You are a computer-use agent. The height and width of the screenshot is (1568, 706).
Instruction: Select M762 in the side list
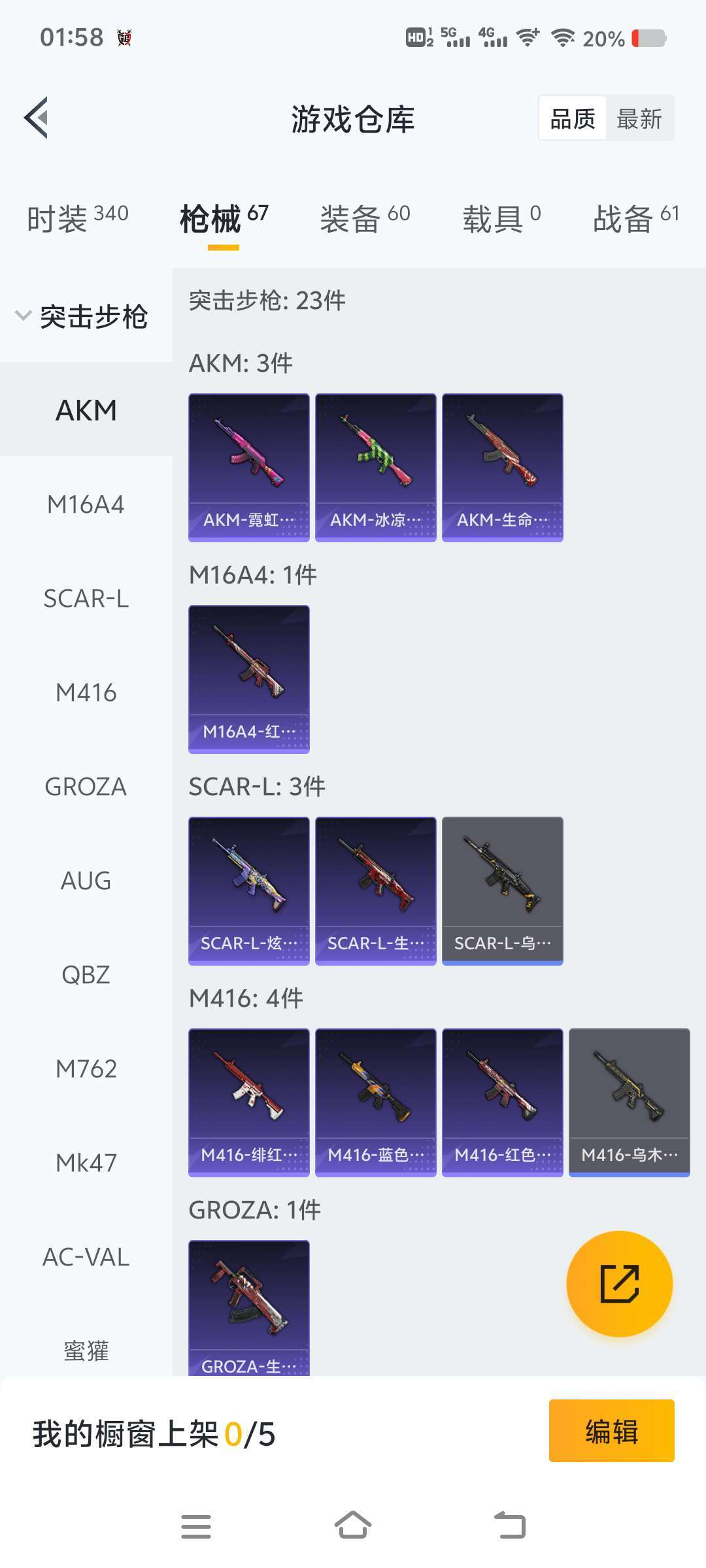coord(86,1069)
